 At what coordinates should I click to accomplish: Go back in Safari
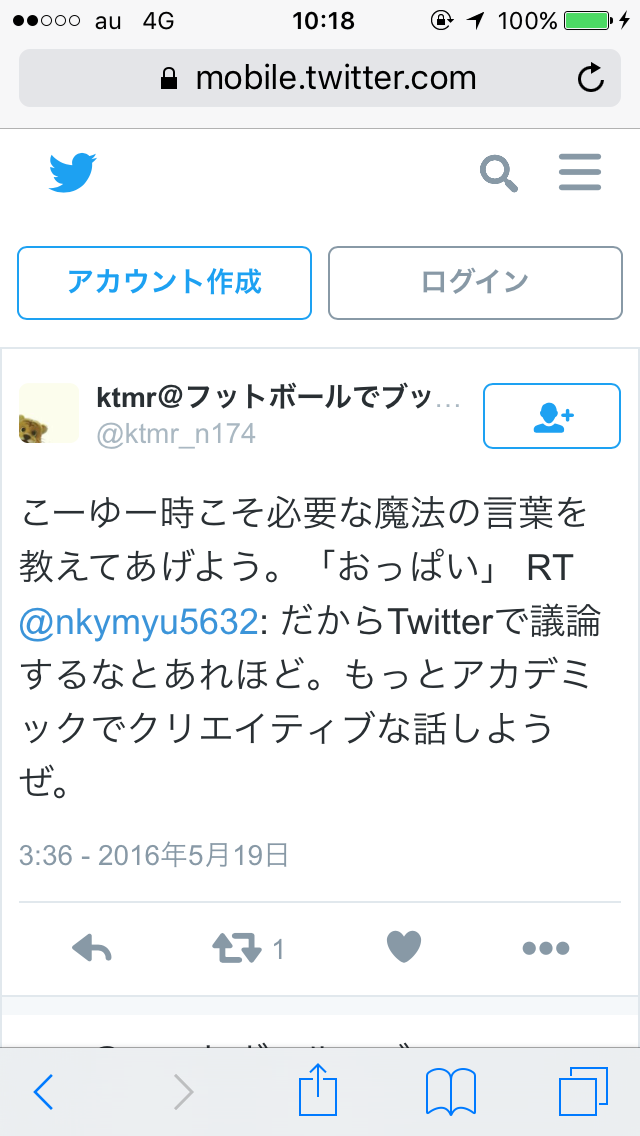click(43, 1090)
